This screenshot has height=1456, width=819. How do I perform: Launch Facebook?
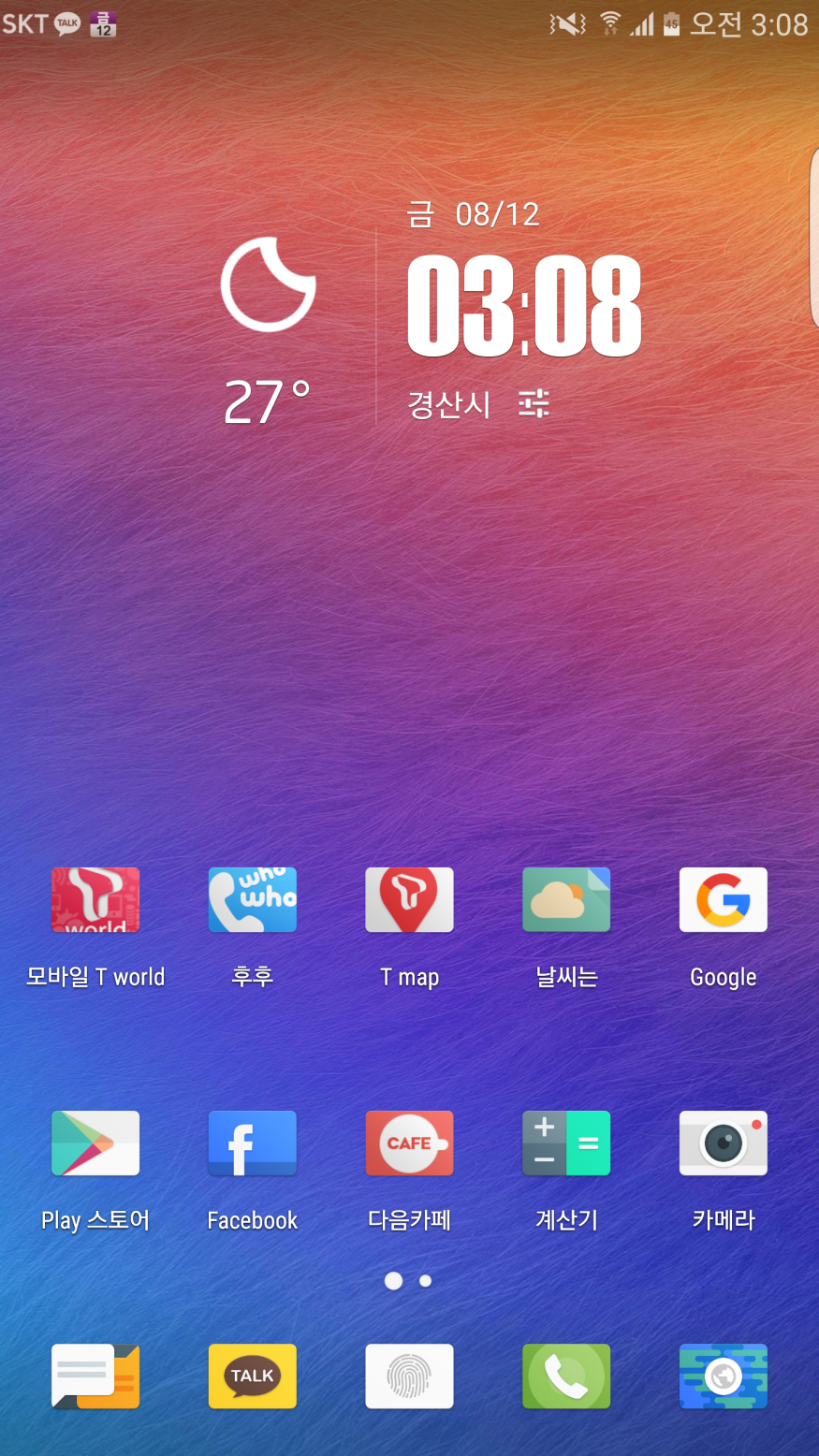(x=252, y=1143)
